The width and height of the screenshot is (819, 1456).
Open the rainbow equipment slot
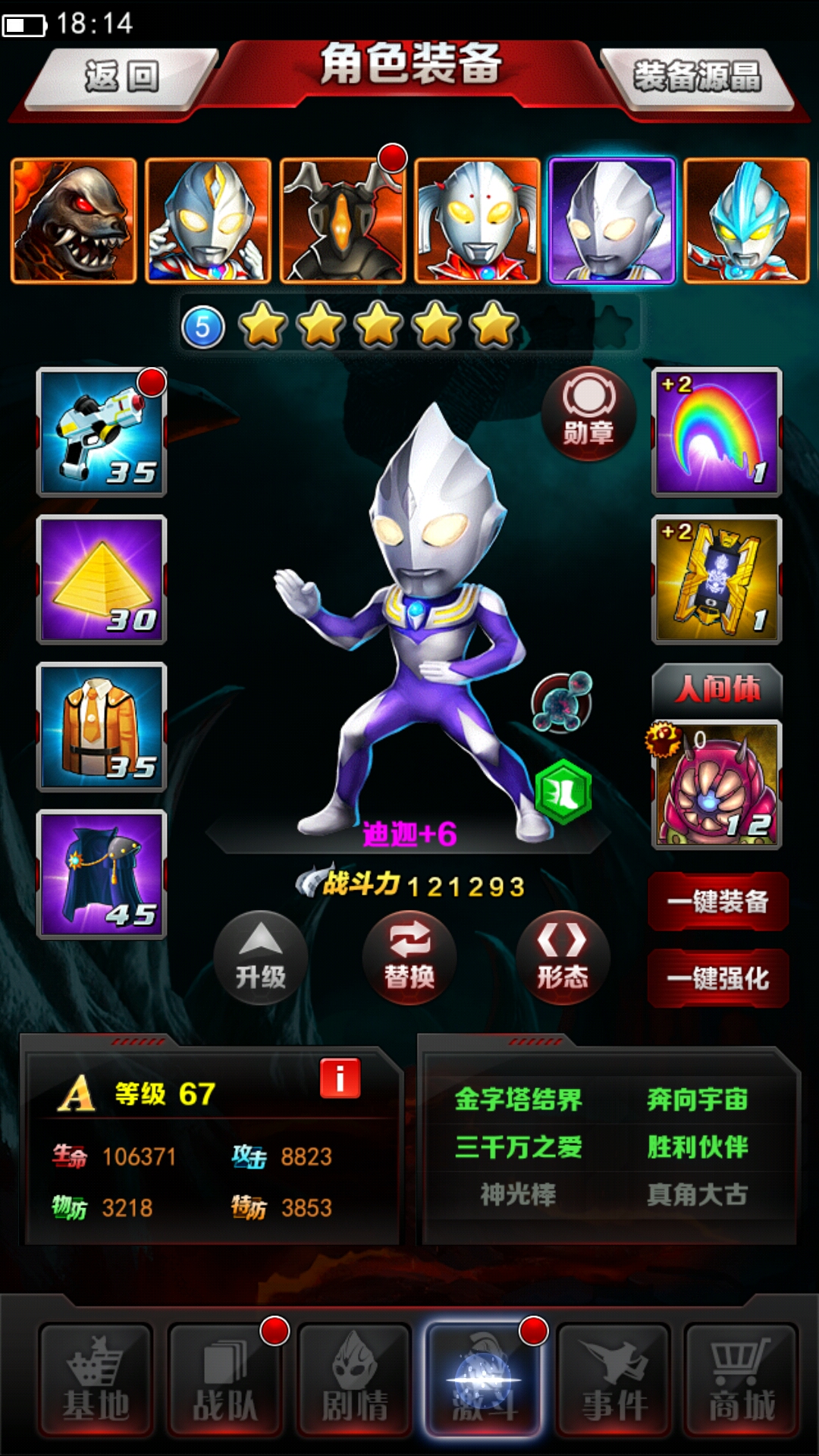point(717,432)
